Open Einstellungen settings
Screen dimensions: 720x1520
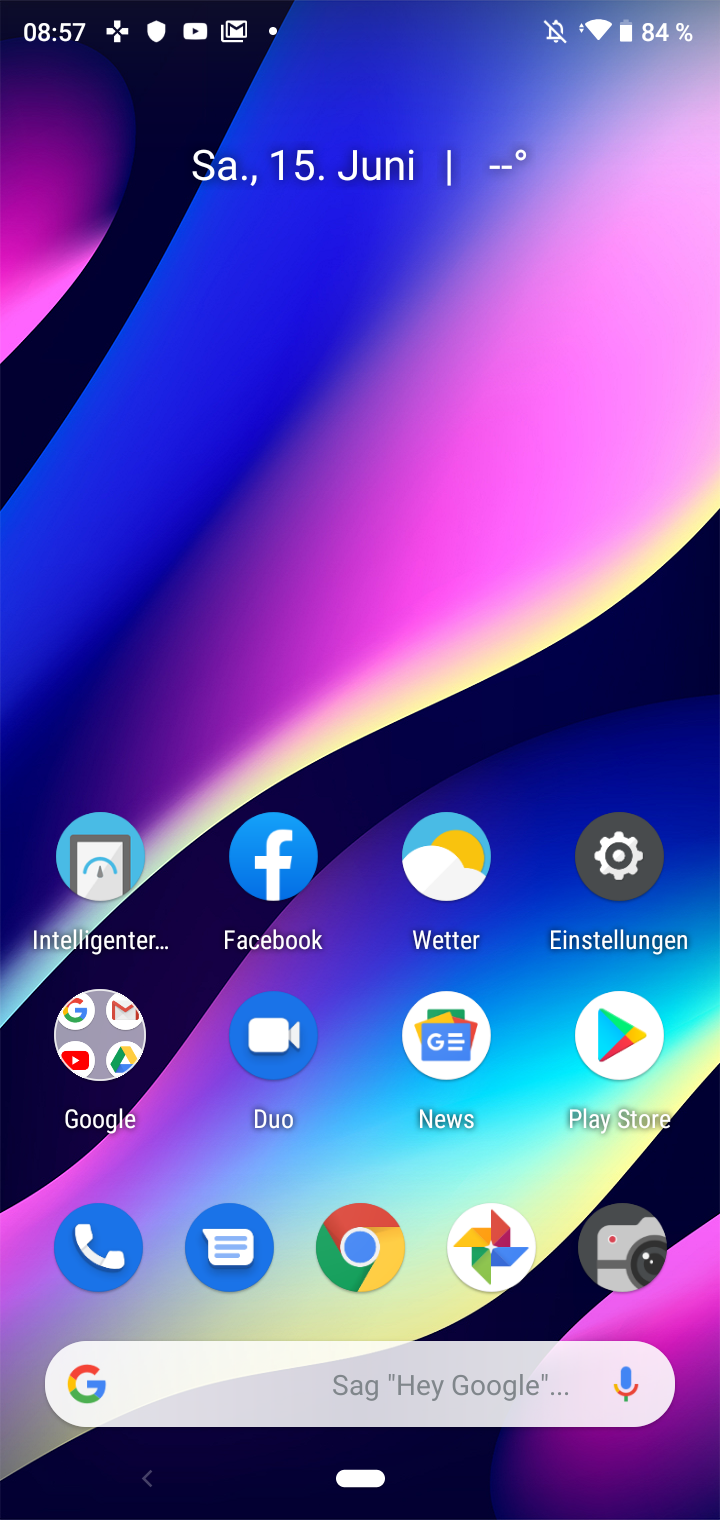619,857
